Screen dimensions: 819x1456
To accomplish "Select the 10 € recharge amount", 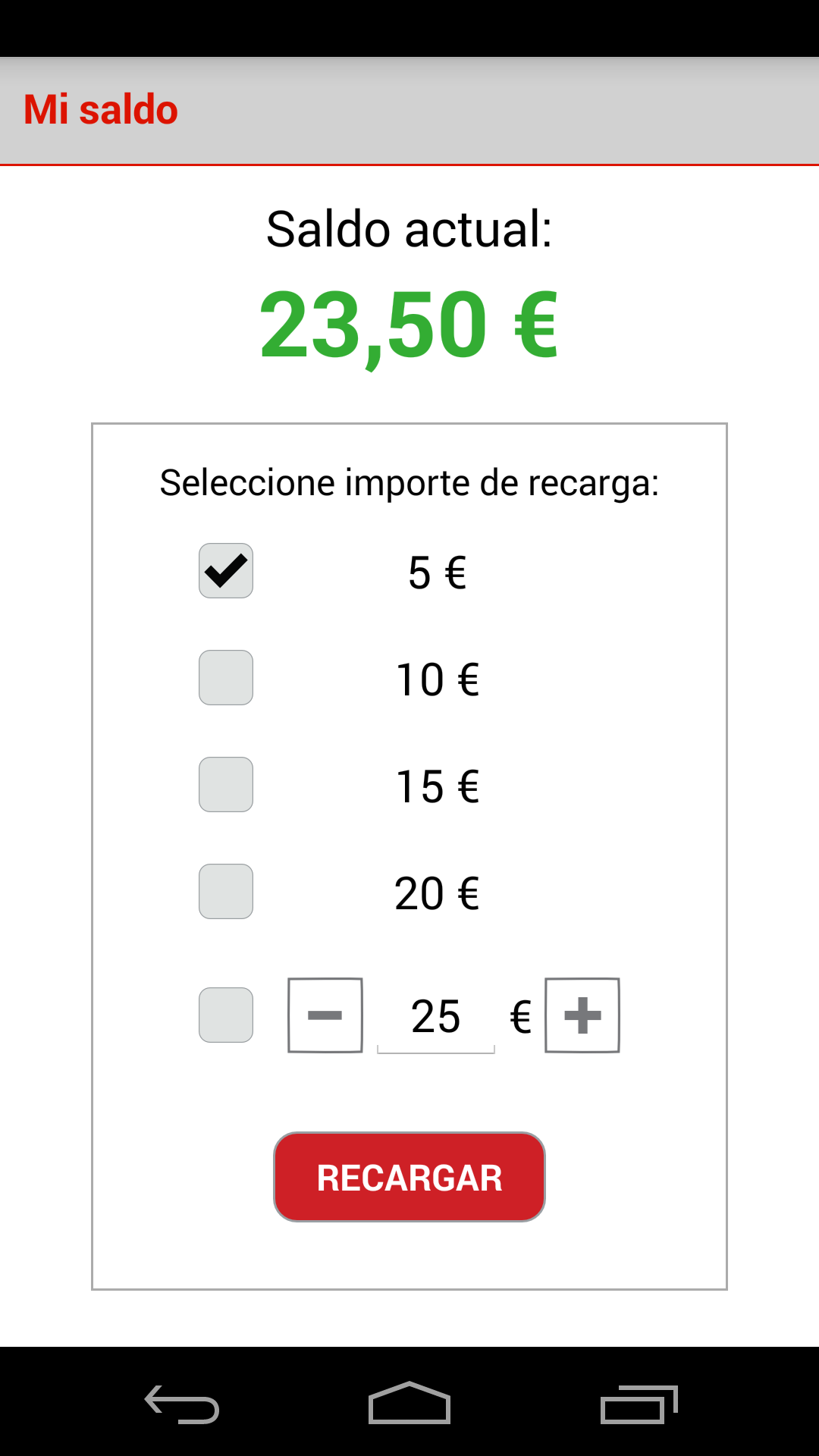I will (x=226, y=678).
